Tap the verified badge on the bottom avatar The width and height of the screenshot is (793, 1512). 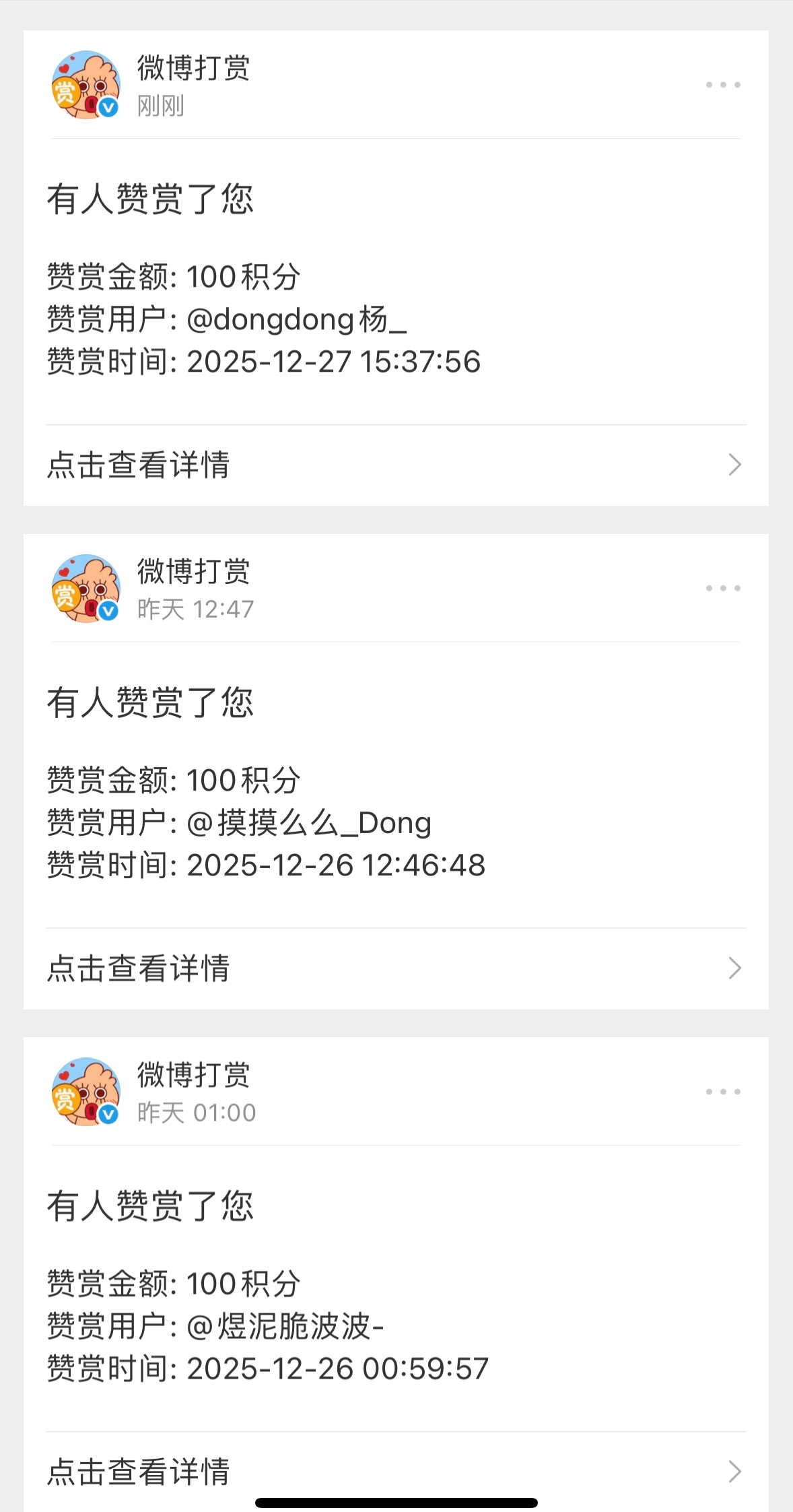pyautogui.click(x=106, y=1115)
